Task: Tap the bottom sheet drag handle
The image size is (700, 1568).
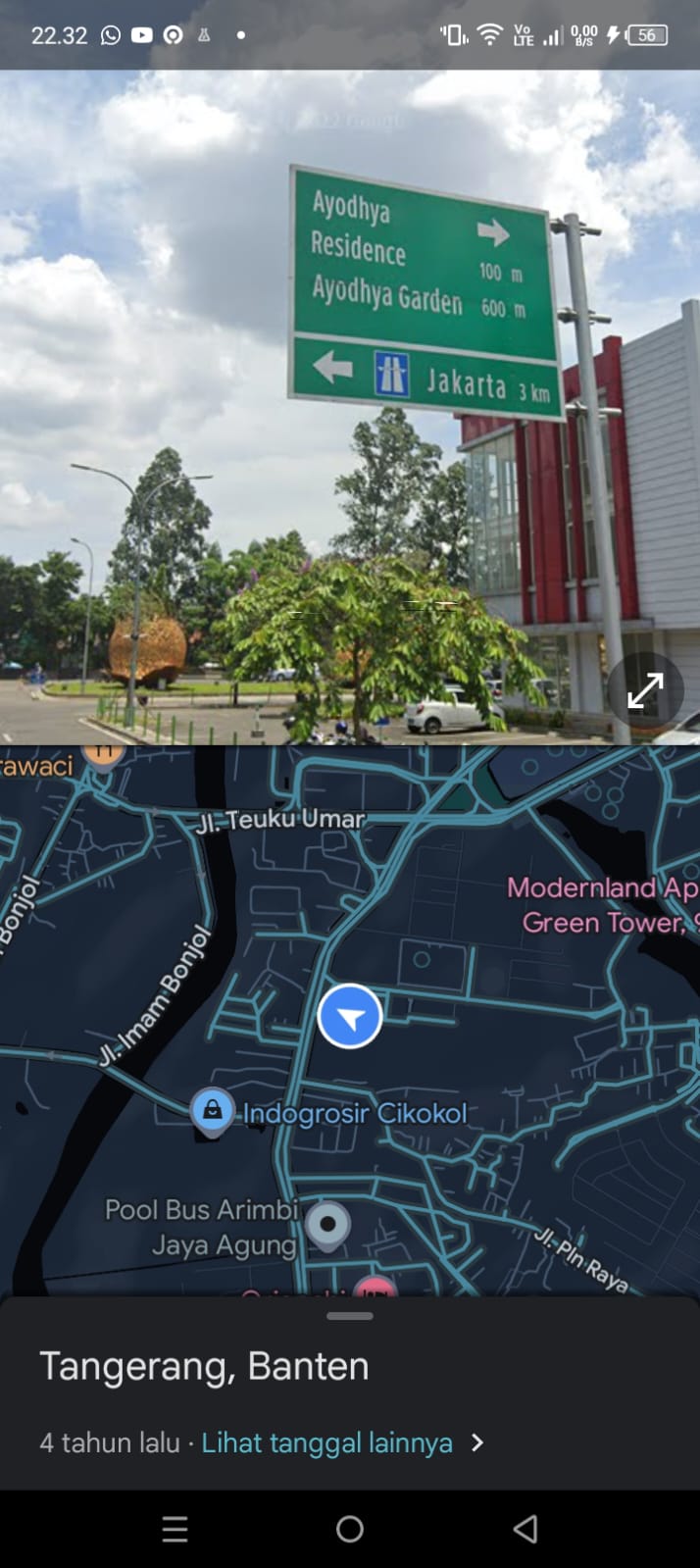Action: click(350, 1316)
